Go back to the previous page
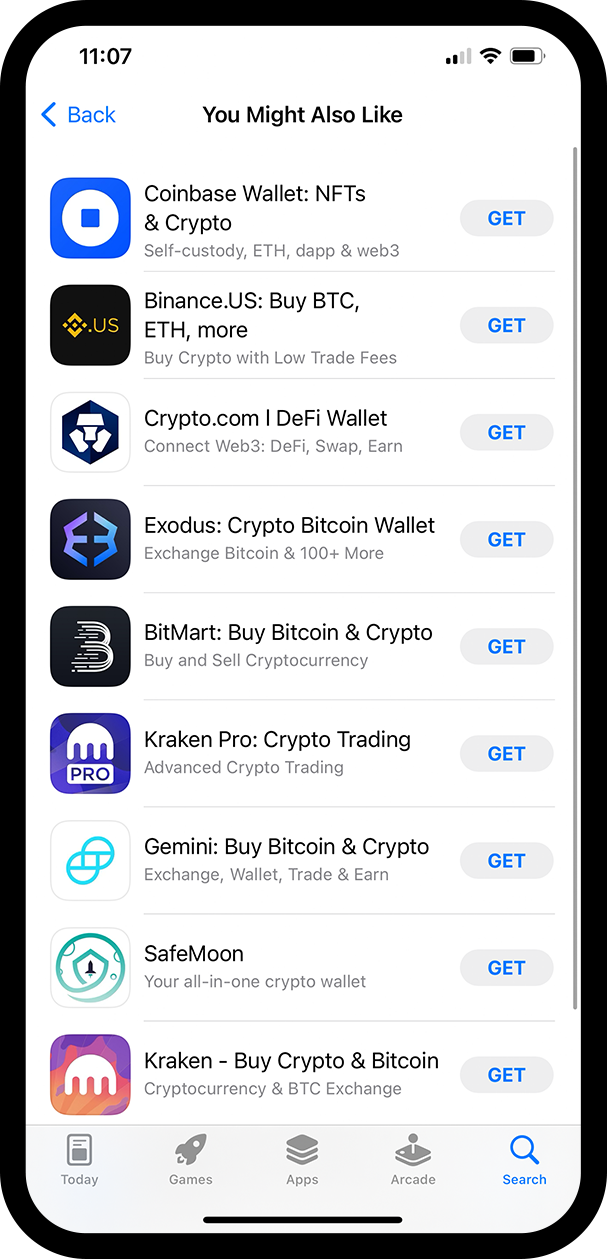607x1259 pixels. [x=78, y=115]
